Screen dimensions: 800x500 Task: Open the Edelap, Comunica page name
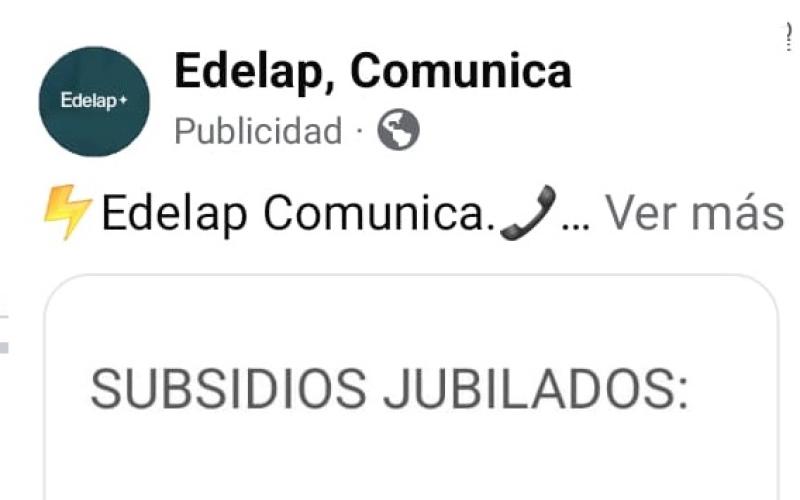[372, 71]
